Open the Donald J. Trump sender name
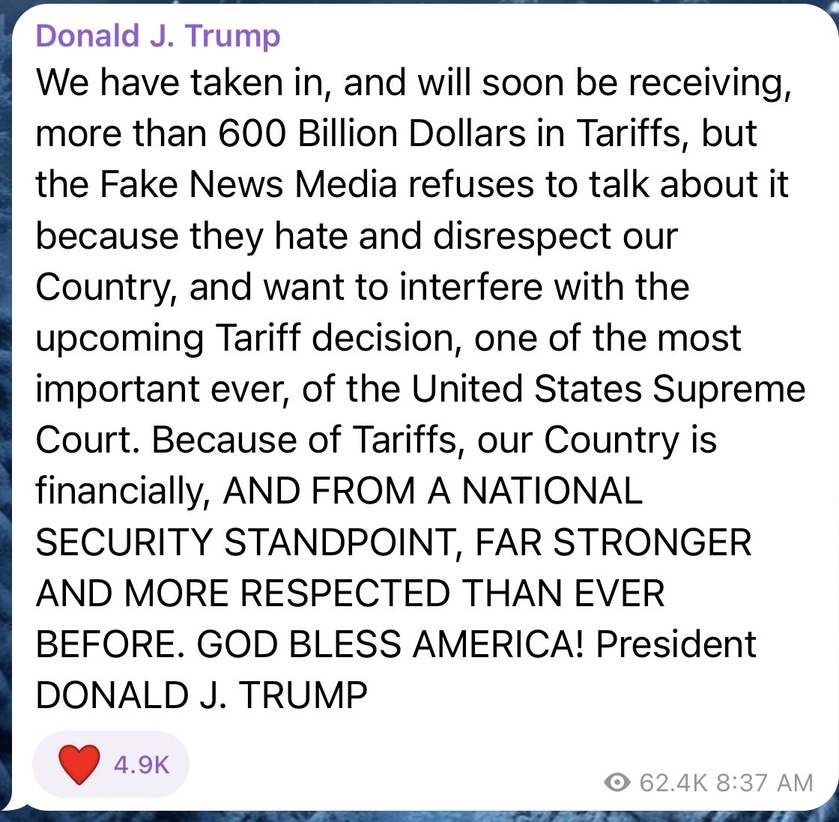839x822 pixels. click(158, 36)
